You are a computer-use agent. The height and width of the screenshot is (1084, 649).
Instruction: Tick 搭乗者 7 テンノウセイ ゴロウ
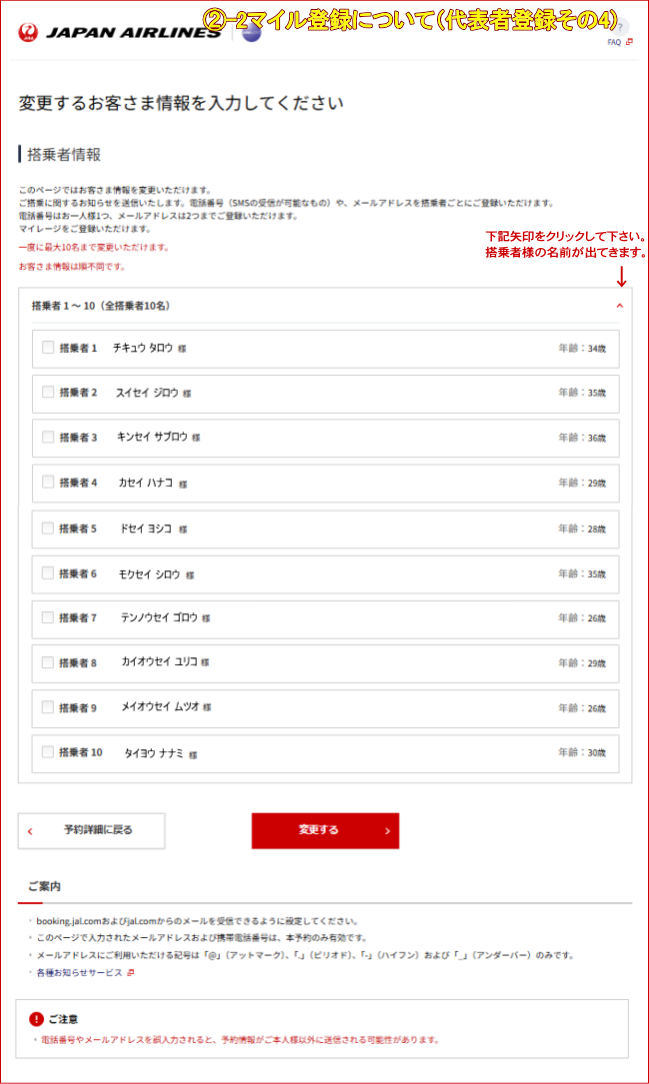(x=48, y=617)
